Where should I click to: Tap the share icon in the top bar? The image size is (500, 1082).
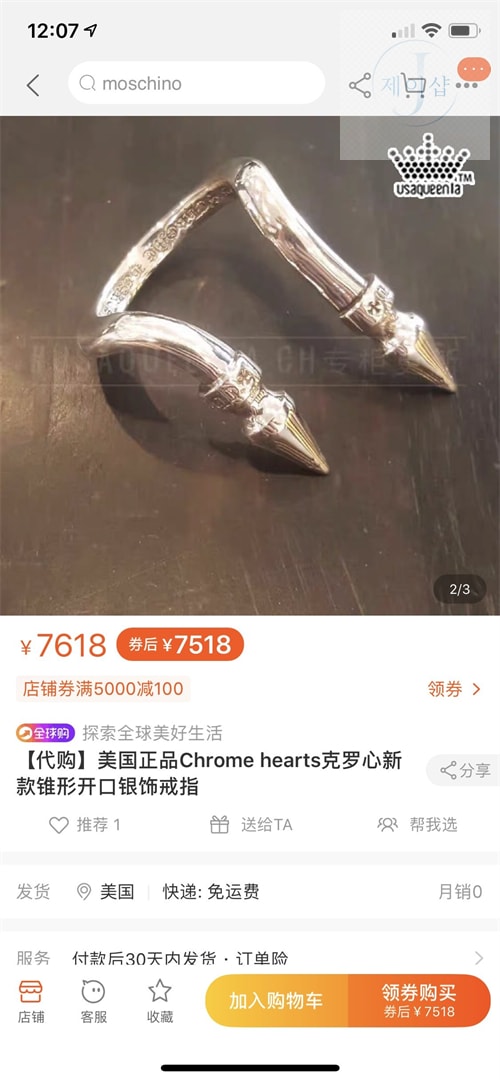point(360,85)
